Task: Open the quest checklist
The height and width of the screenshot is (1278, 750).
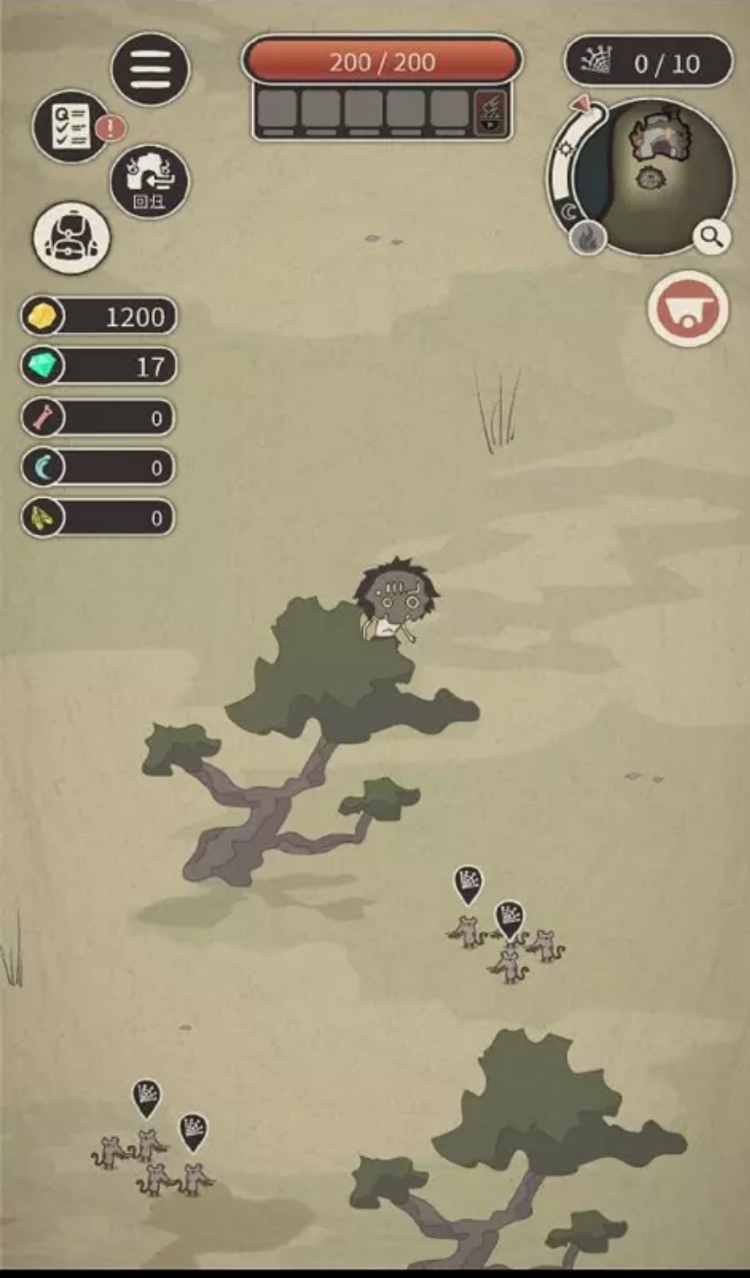Action: coord(70,127)
